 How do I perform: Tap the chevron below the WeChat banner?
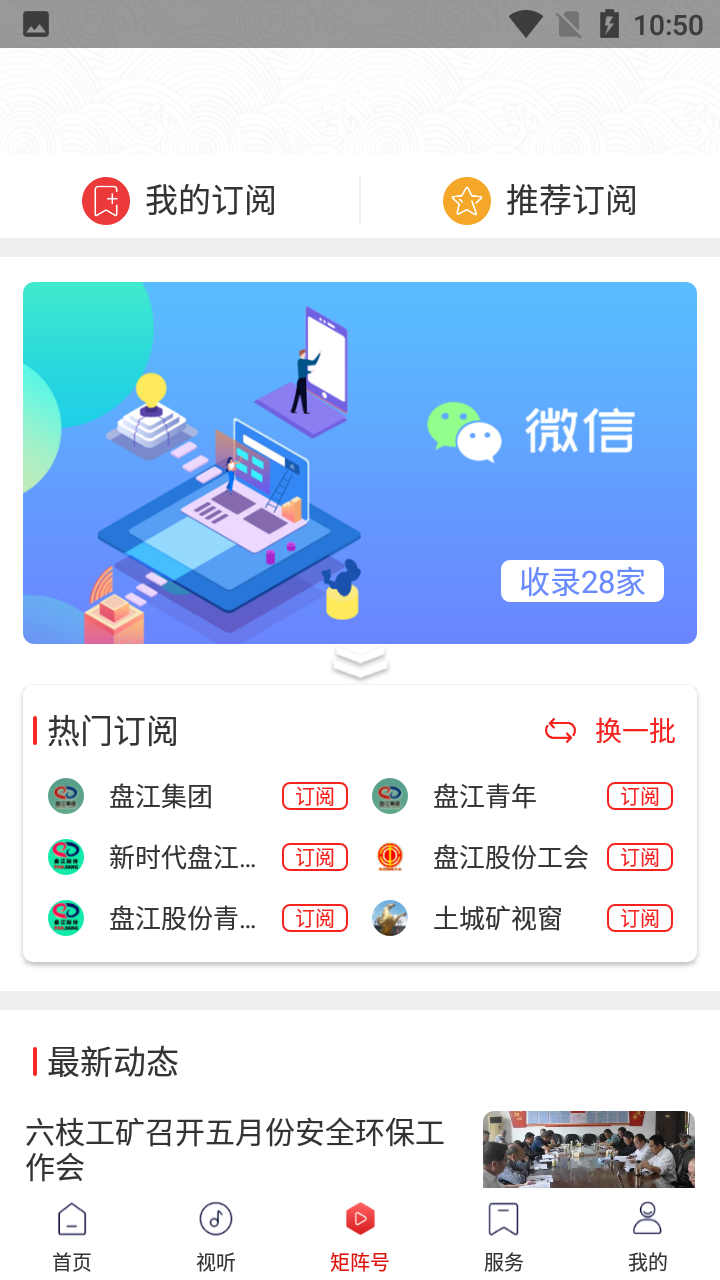click(360, 660)
